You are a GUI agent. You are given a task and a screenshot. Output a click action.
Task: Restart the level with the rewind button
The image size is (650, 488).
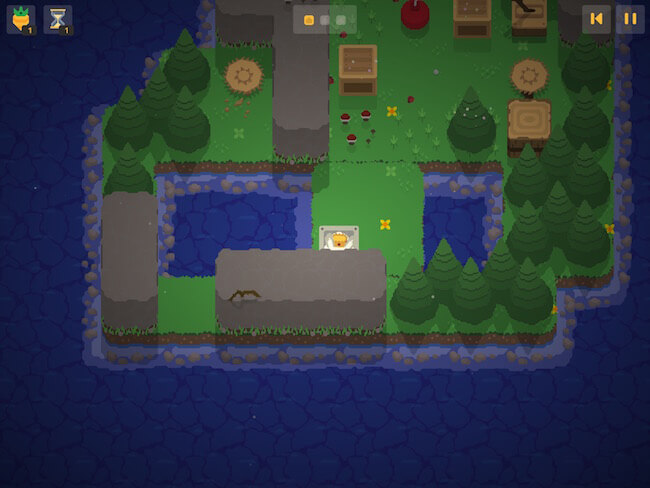click(x=596, y=19)
